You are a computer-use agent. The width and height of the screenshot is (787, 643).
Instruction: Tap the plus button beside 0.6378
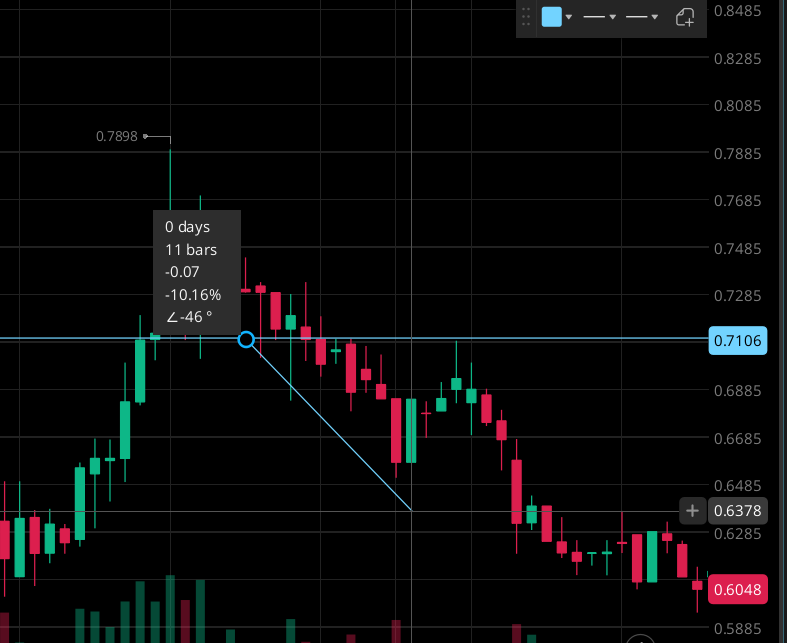click(692, 511)
